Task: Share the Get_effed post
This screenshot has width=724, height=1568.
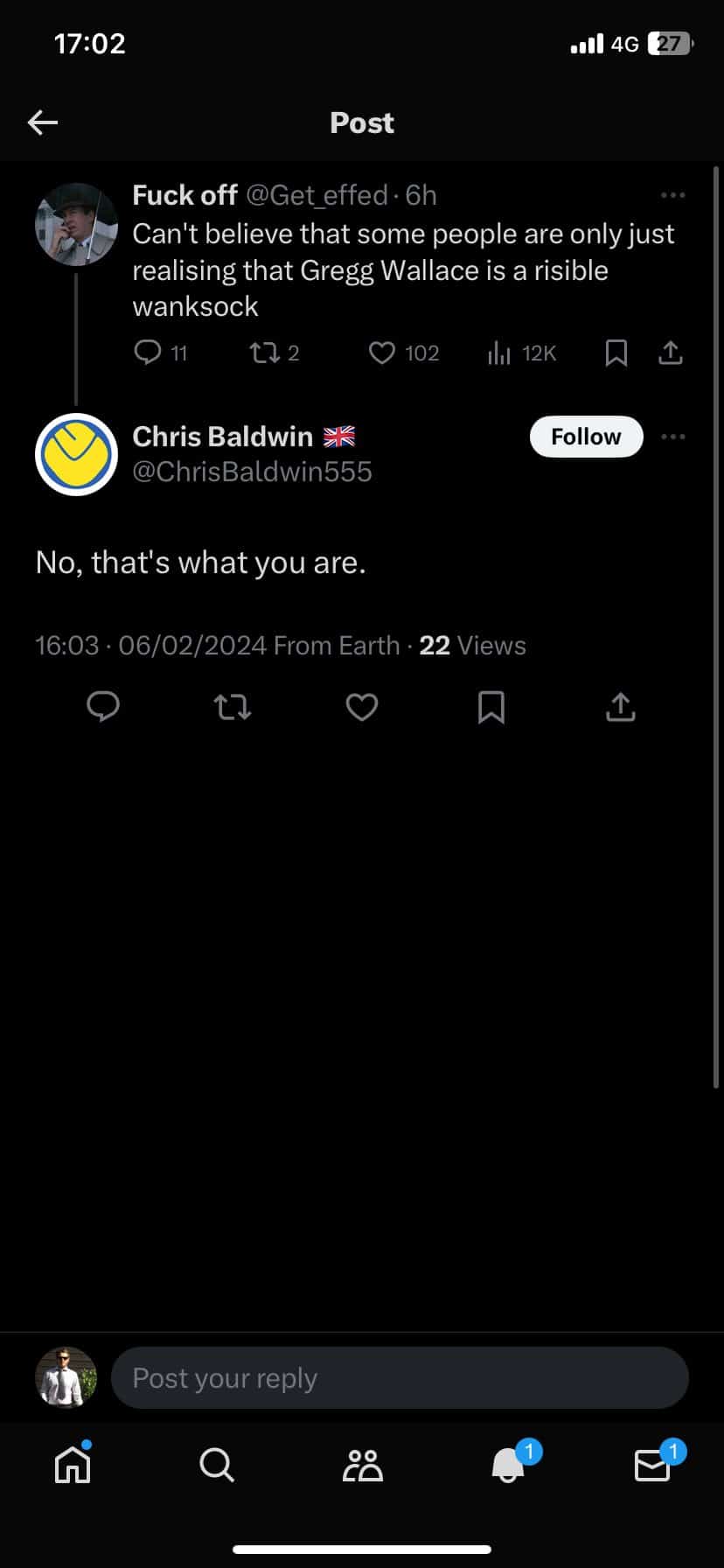Action: click(x=671, y=353)
